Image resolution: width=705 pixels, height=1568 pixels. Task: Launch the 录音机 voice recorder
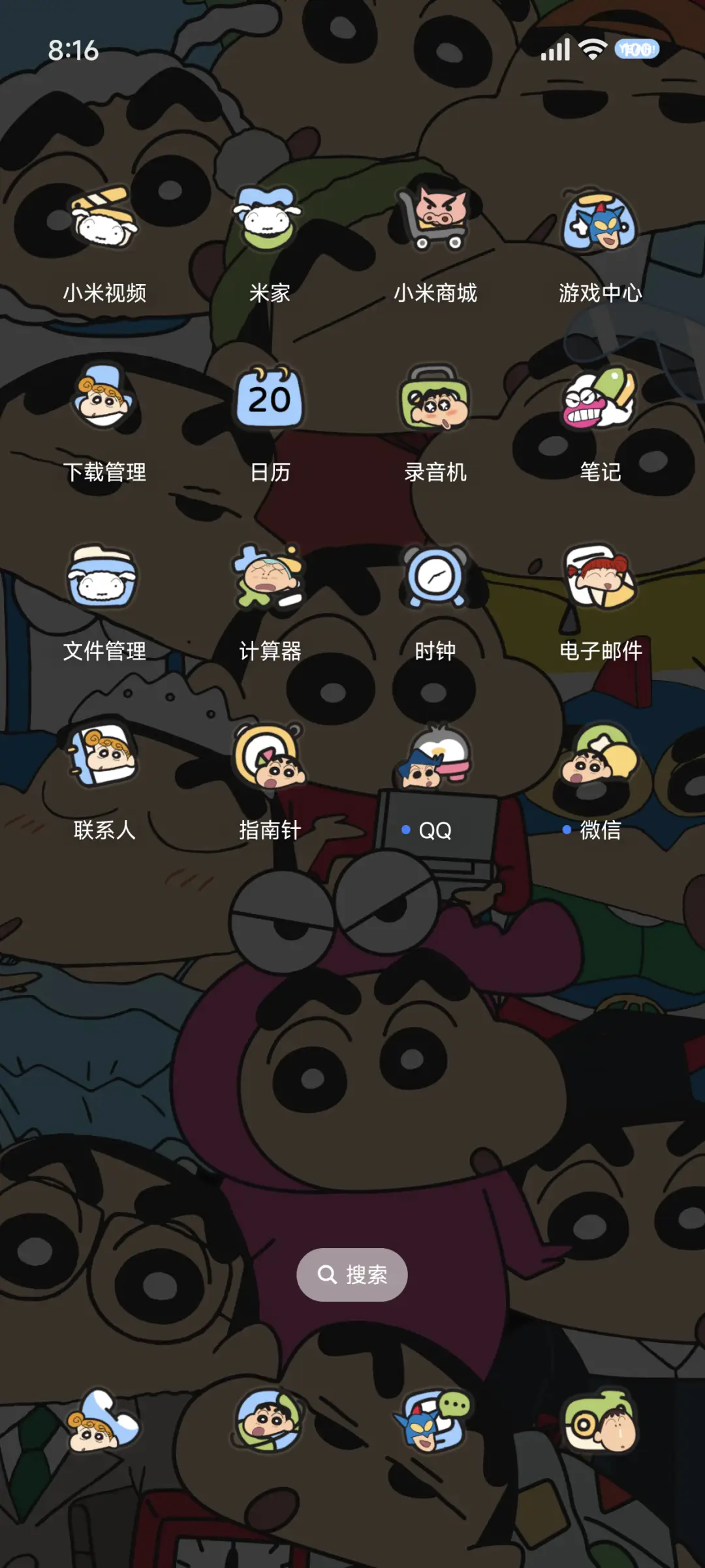435,401
